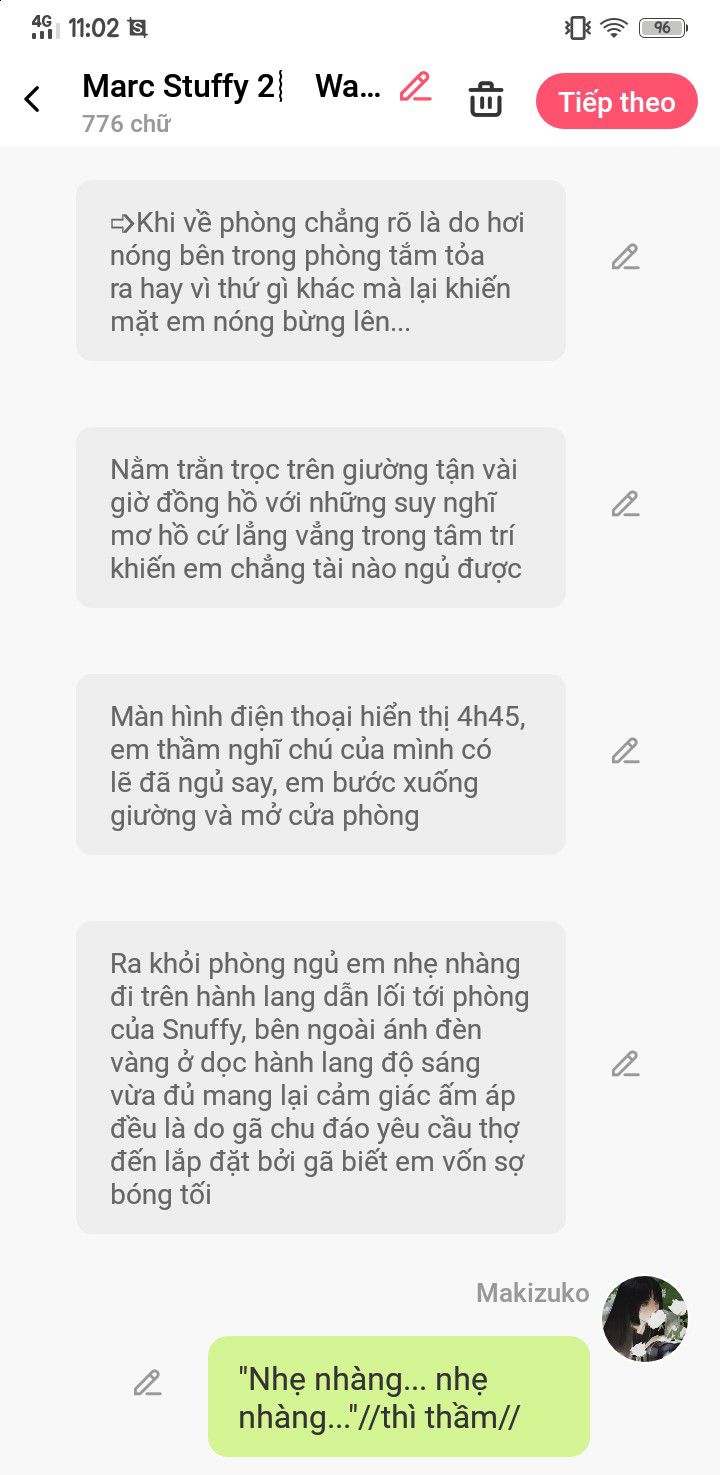Edit the message starting with Ra khỏi phòng ngủ
The image size is (720, 1475).
[625, 1064]
